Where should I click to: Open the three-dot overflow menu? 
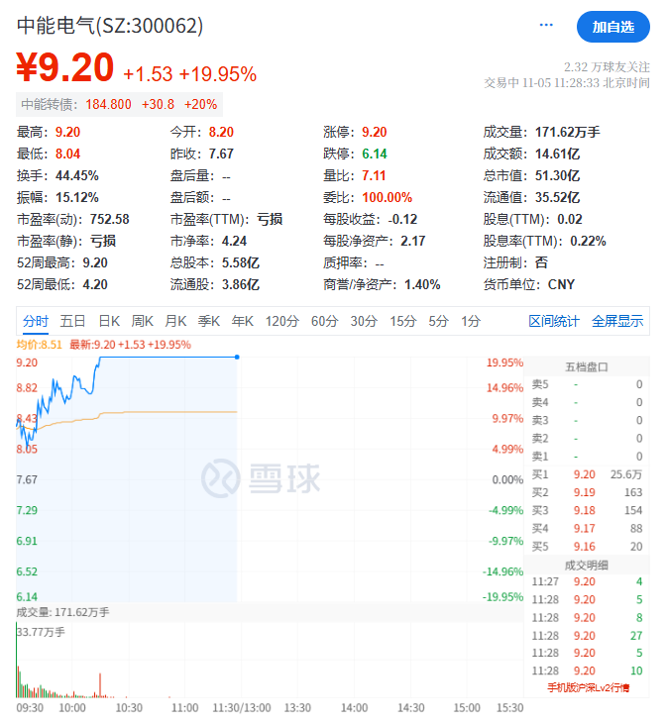[546, 25]
